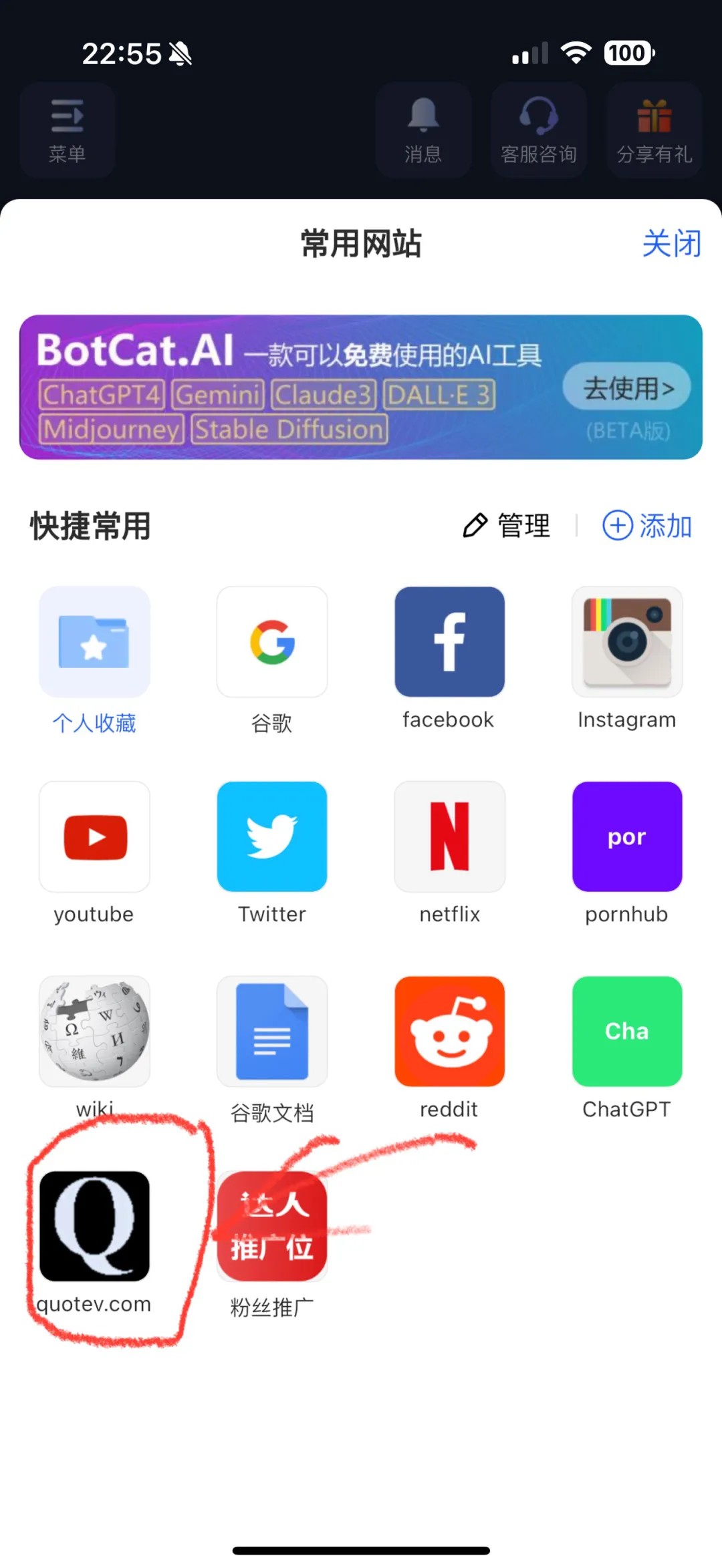This screenshot has height=1568, width=722.
Task: Contact 客服咨询 support
Action: [x=539, y=130]
